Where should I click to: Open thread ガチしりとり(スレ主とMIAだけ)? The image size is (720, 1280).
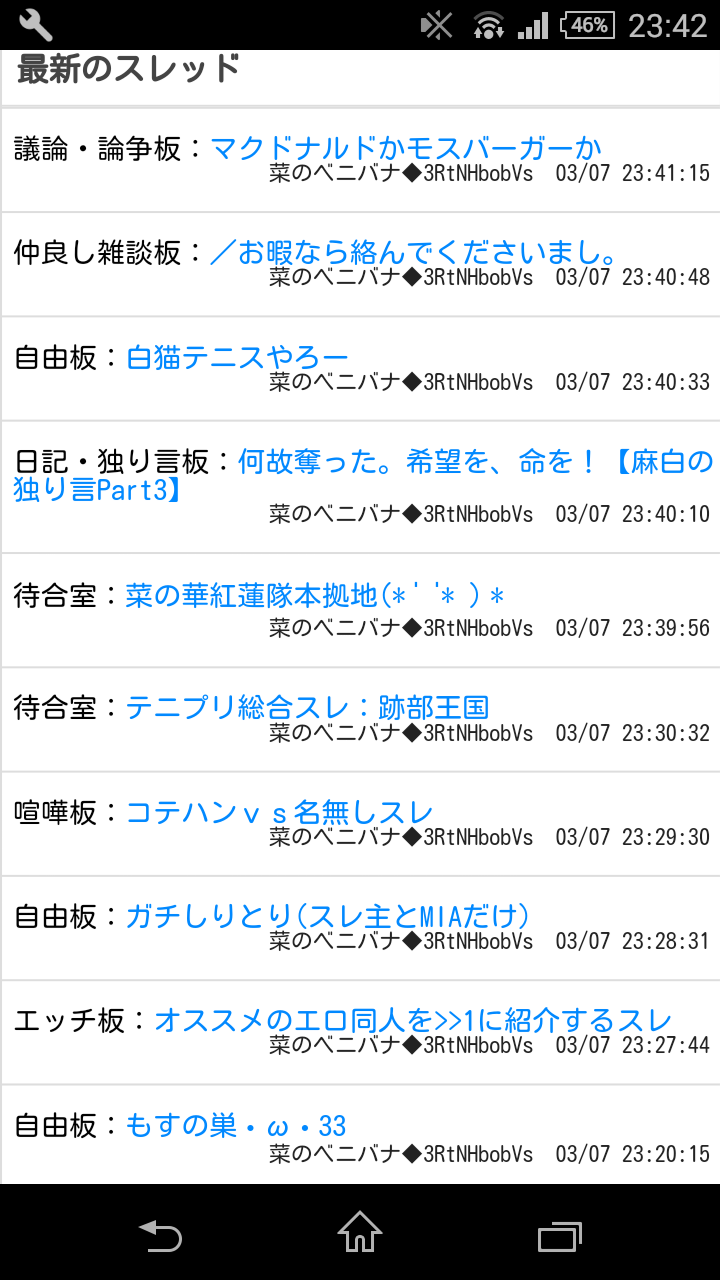[327, 916]
